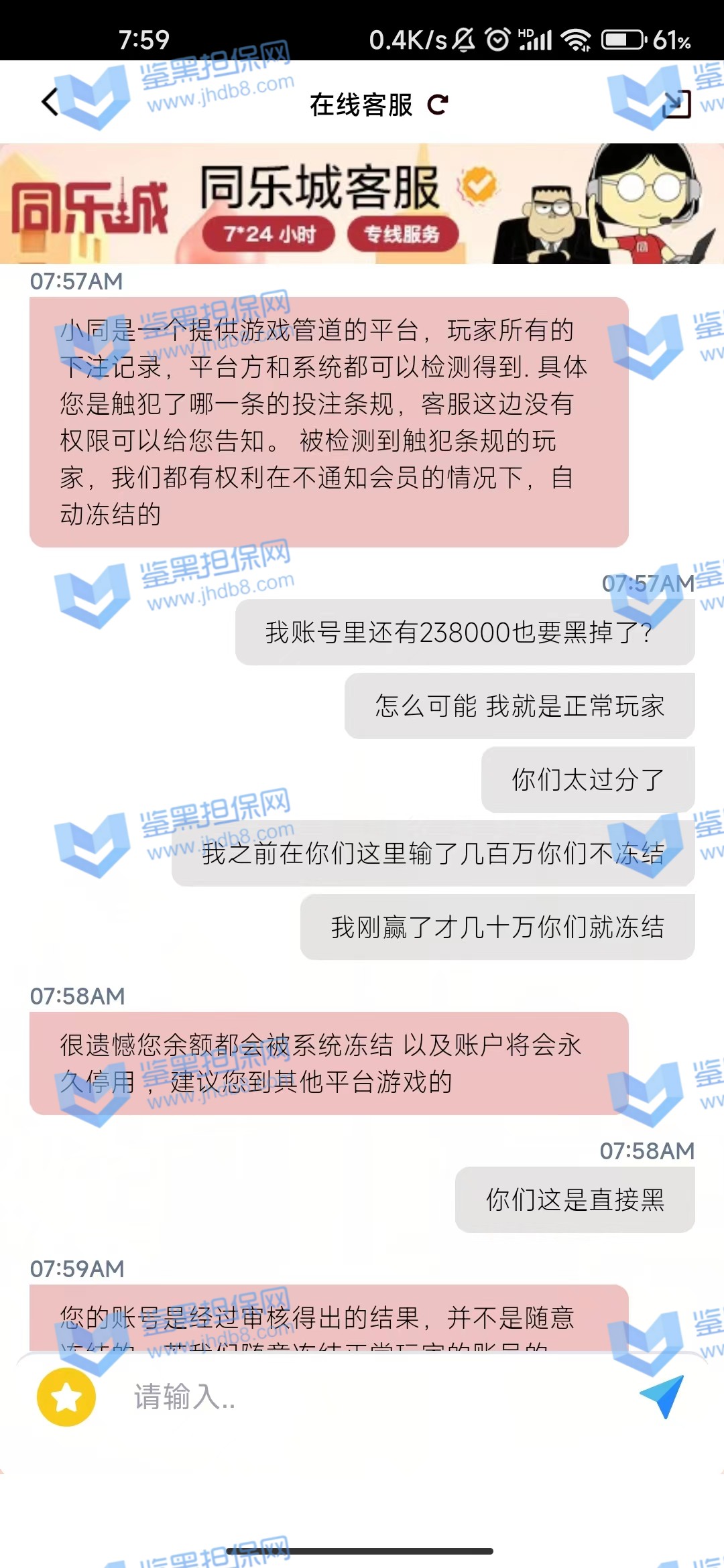The height and width of the screenshot is (1568, 724).
Task: Tap the exit icon in the header
Action: click(676, 104)
